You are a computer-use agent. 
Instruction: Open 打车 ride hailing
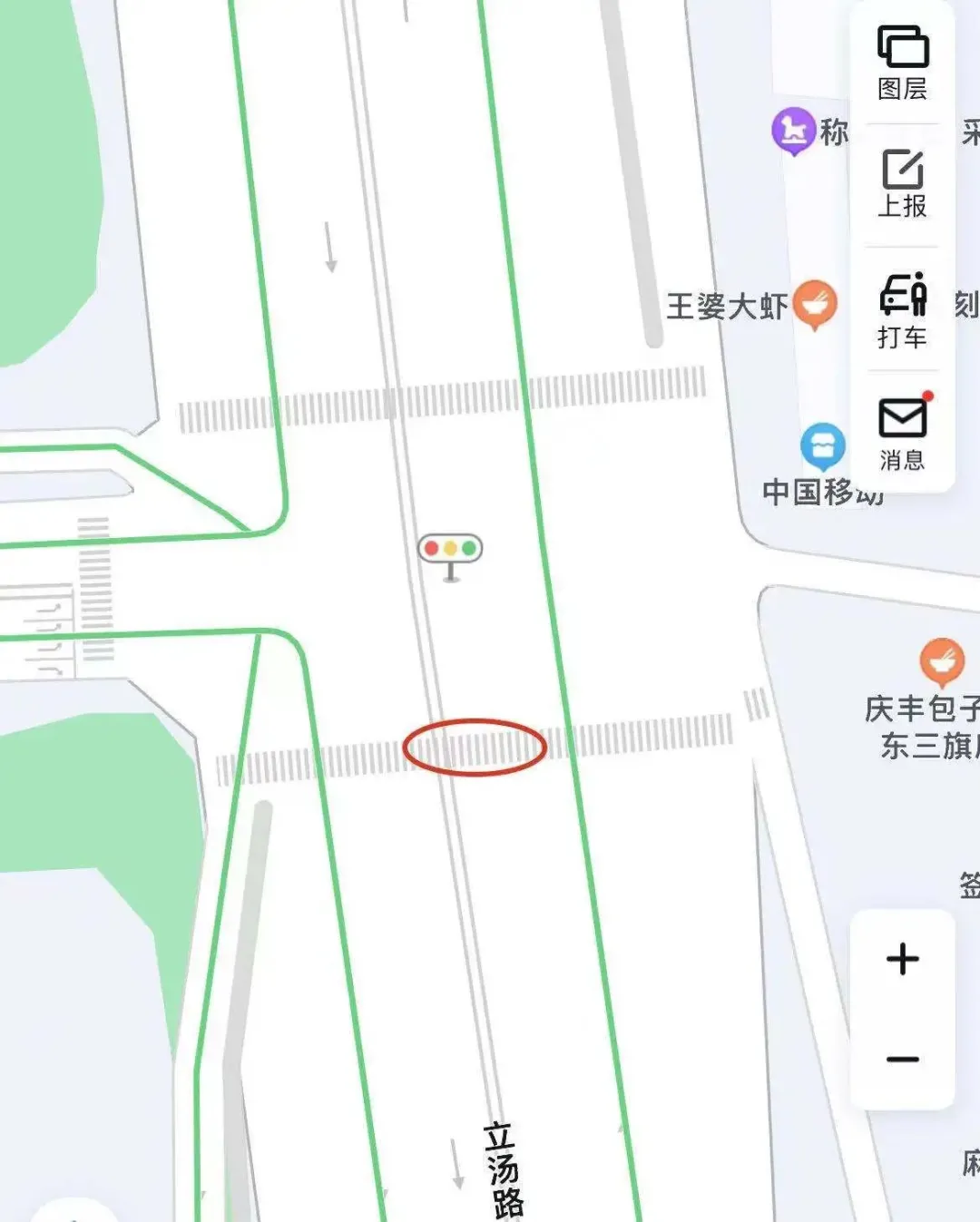click(902, 310)
